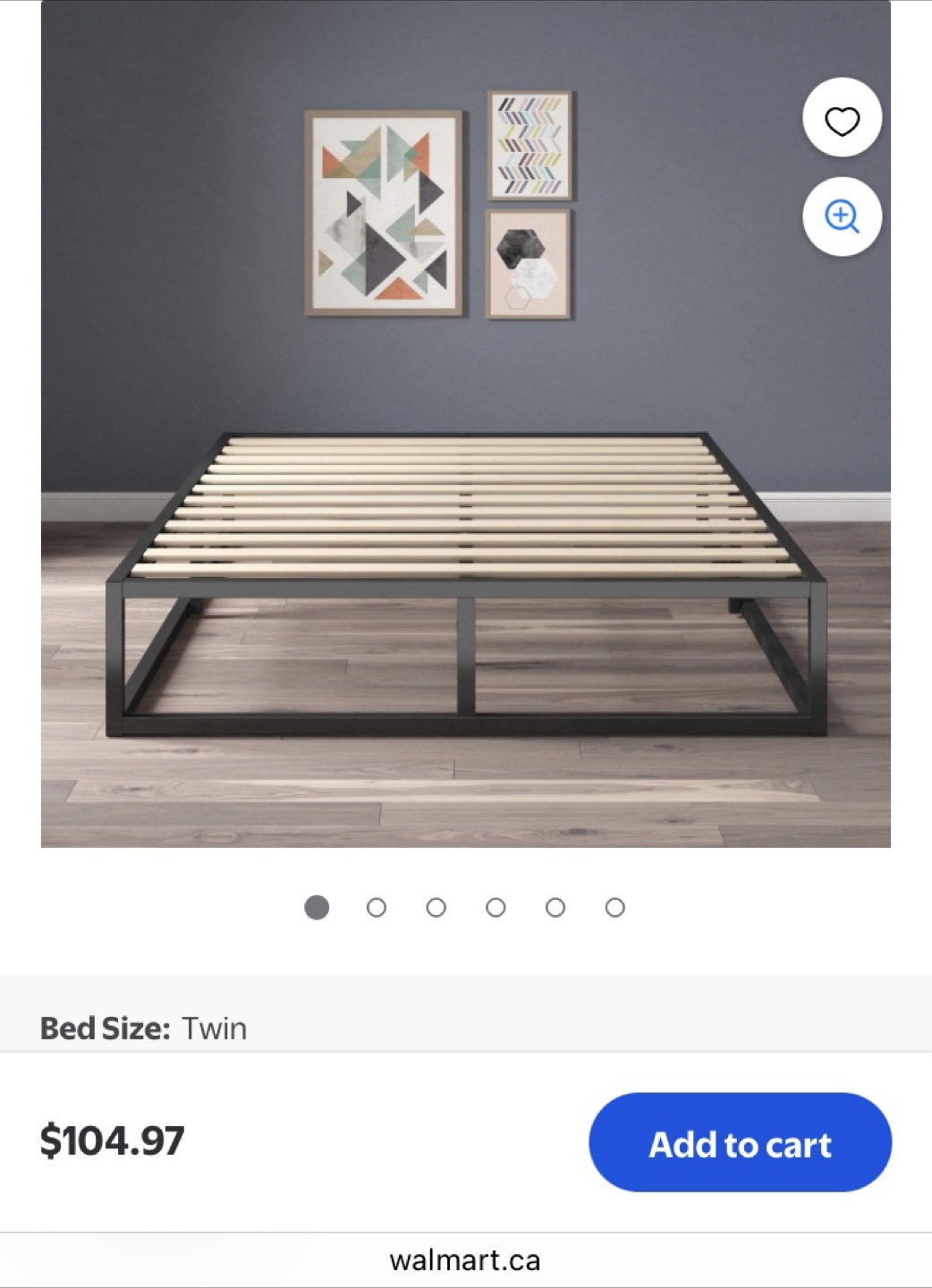Add bed frame to favorites with heart icon

coord(842,119)
